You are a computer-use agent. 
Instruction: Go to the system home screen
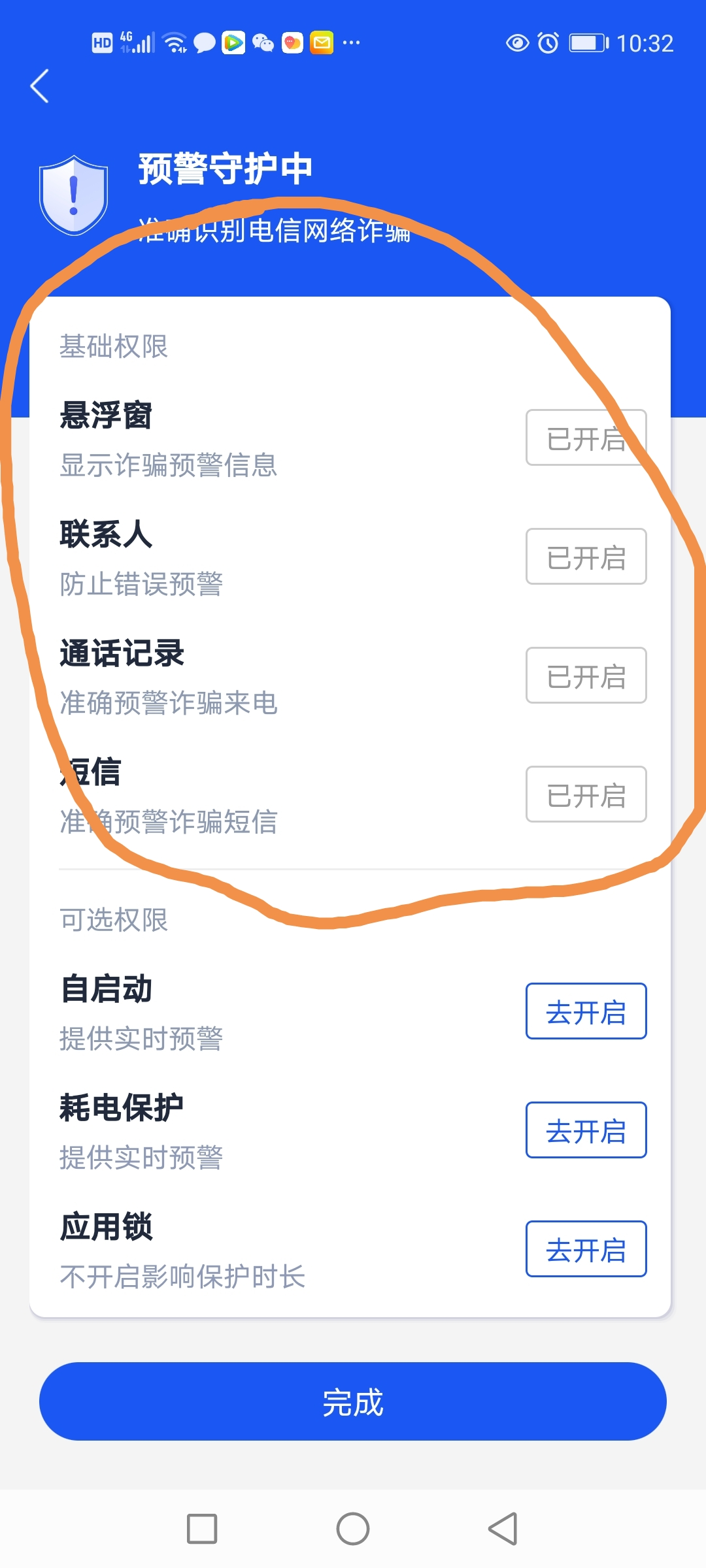click(353, 1529)
